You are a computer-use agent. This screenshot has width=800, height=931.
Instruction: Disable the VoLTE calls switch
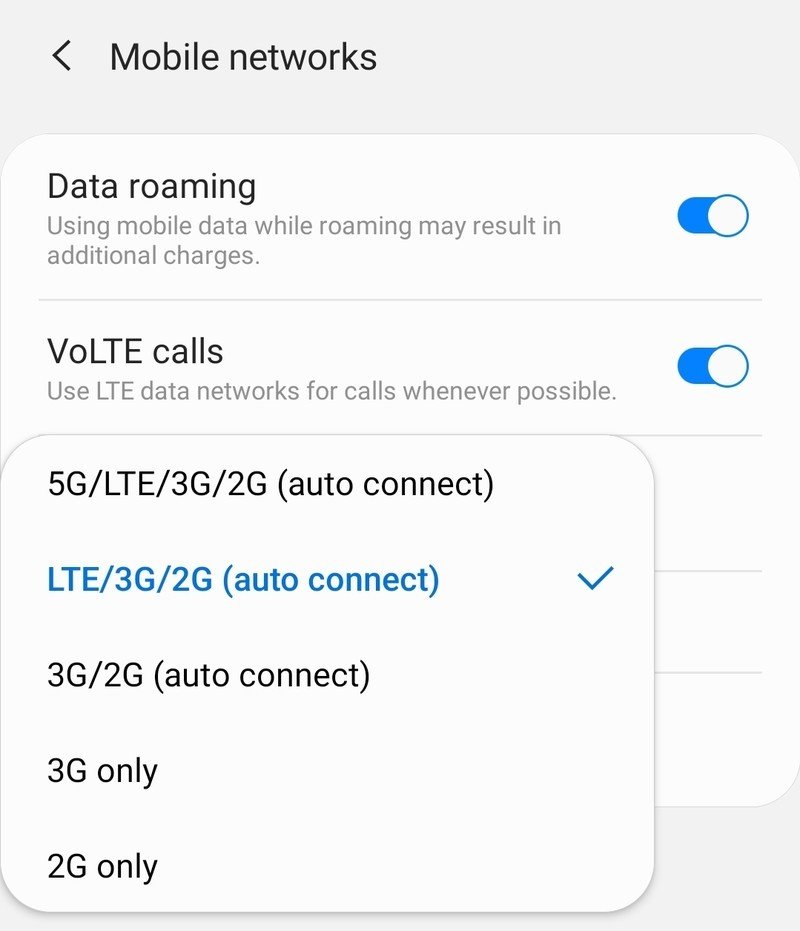(x=712, y=366)
